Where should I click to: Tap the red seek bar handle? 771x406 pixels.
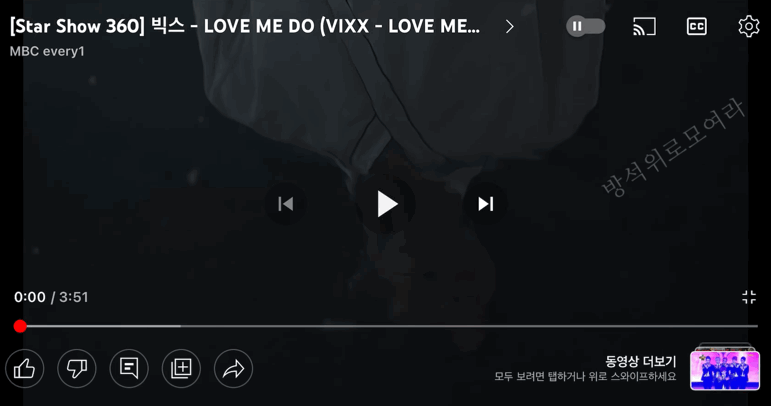(x=20, y=326)
